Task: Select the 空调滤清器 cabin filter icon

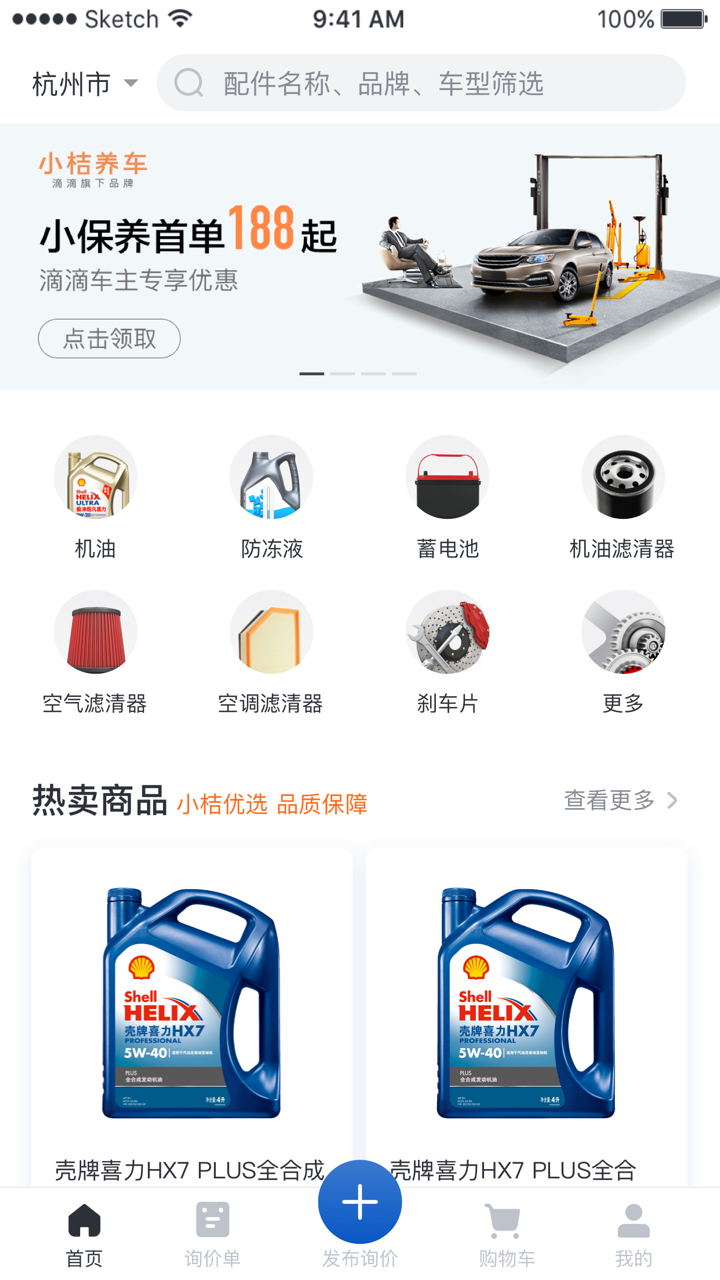Action: [x=271, y=632]
